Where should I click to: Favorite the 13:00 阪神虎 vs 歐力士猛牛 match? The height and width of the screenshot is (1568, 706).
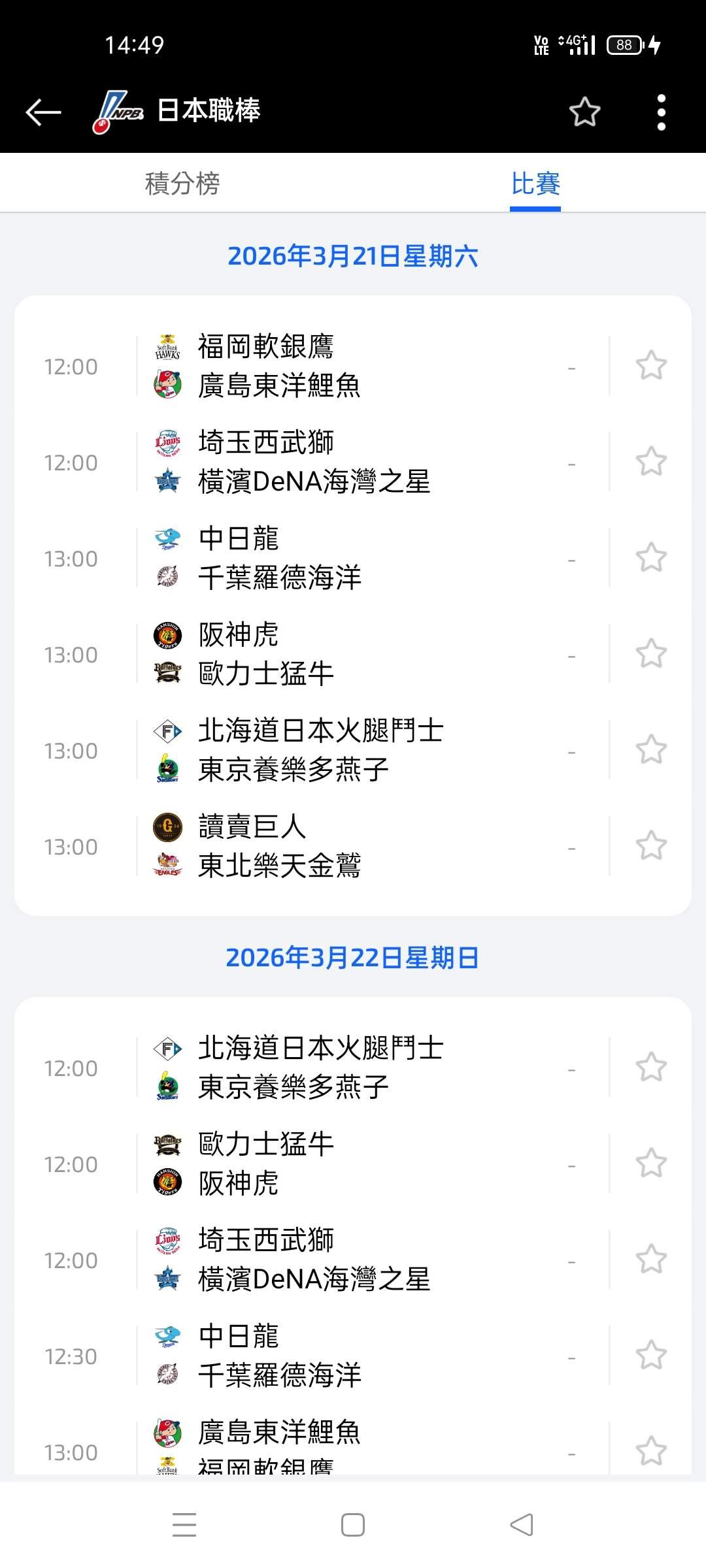(x=651, y=654)
